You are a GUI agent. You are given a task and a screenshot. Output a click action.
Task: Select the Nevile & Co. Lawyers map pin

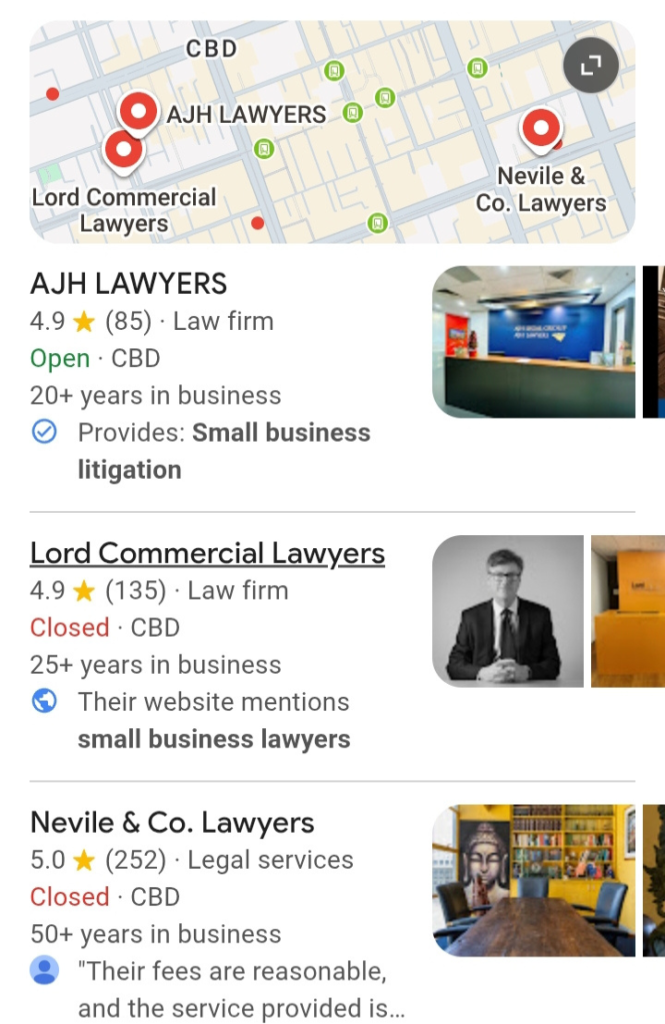coord(541,127)
